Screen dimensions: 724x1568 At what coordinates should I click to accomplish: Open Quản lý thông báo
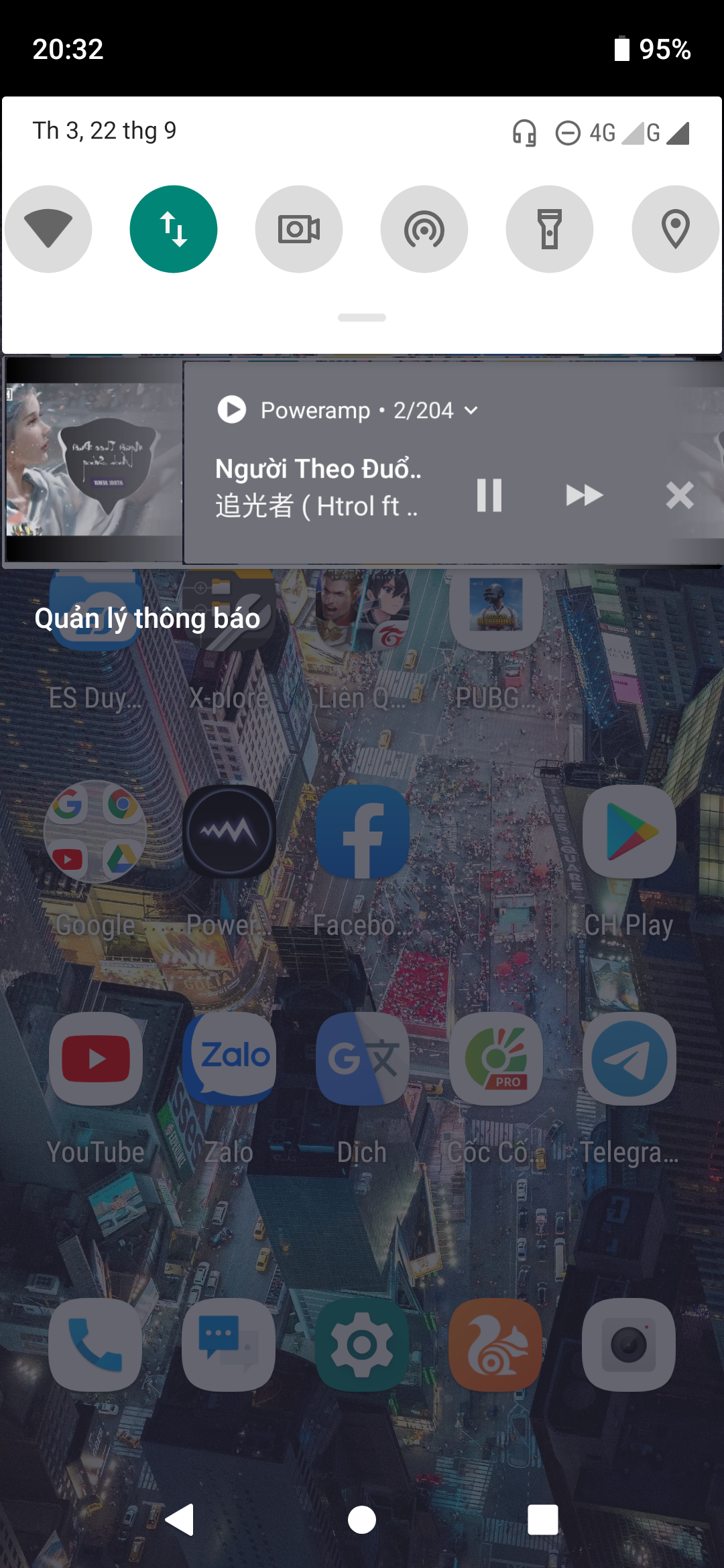tap(147, 618)
